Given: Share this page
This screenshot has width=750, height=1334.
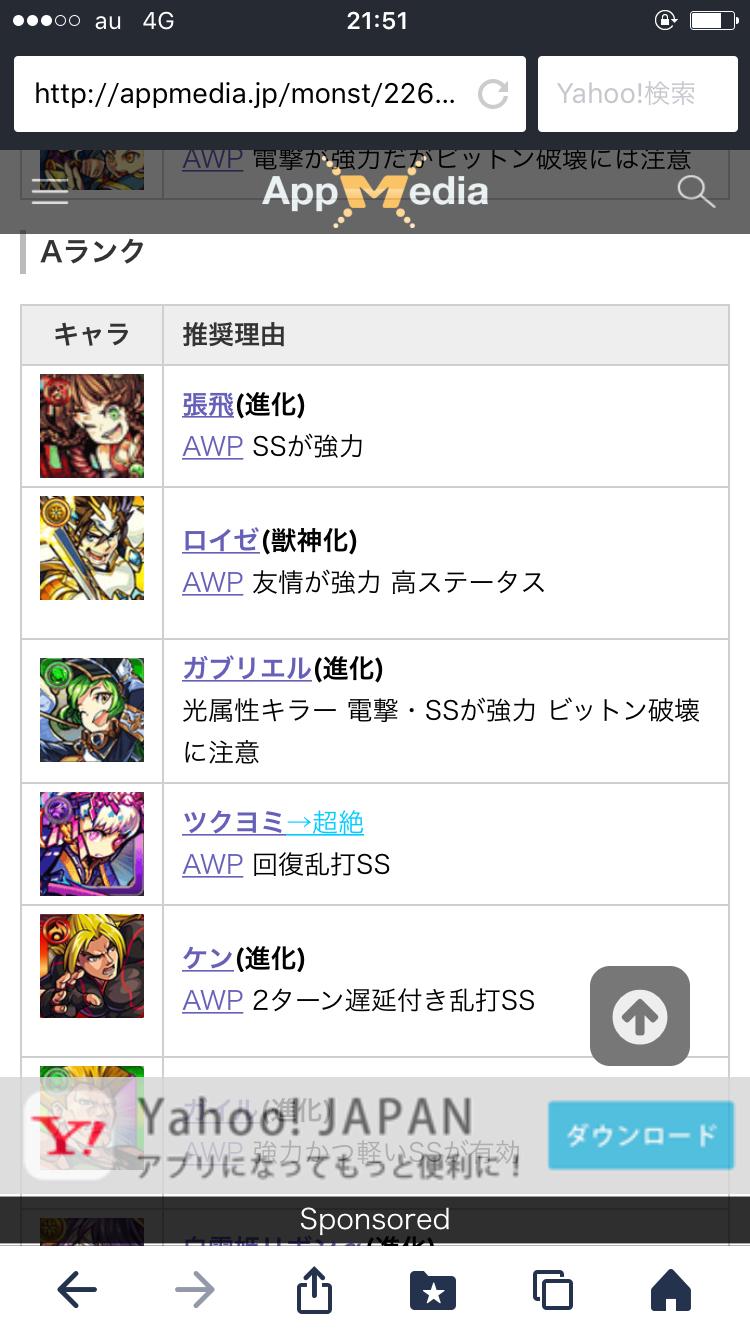Looking at the screenshot, I should pyautogui.click(x=314, y=1290).
